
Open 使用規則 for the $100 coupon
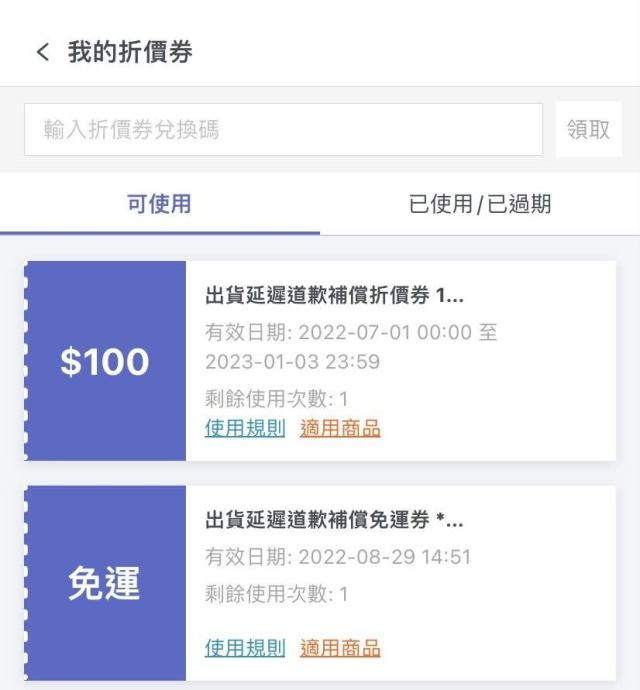[x=245, y=429]
